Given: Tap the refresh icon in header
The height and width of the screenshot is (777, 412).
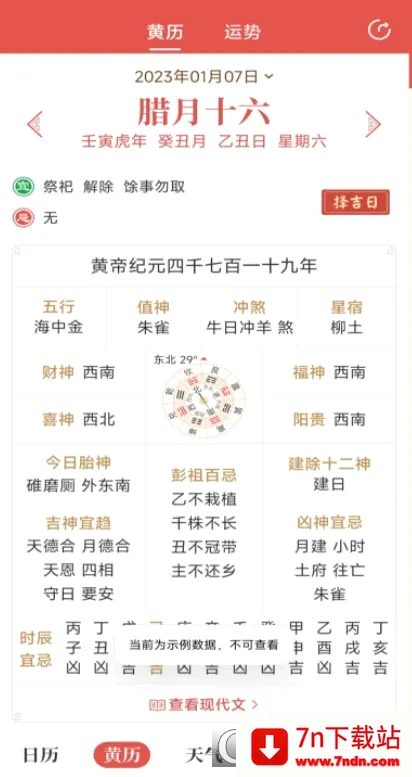Looking at the screenshot, I should (379, 30).
